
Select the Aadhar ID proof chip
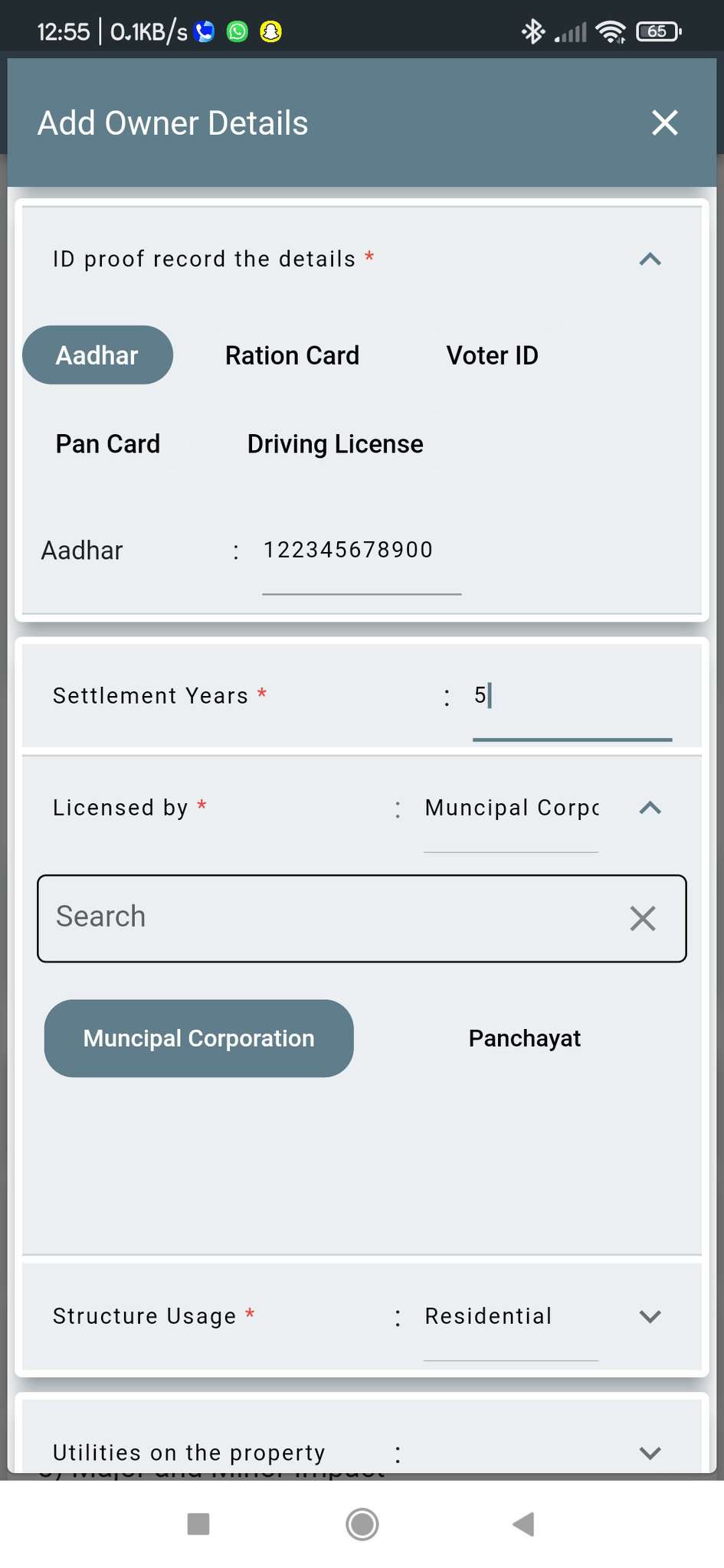coord(97,355)
